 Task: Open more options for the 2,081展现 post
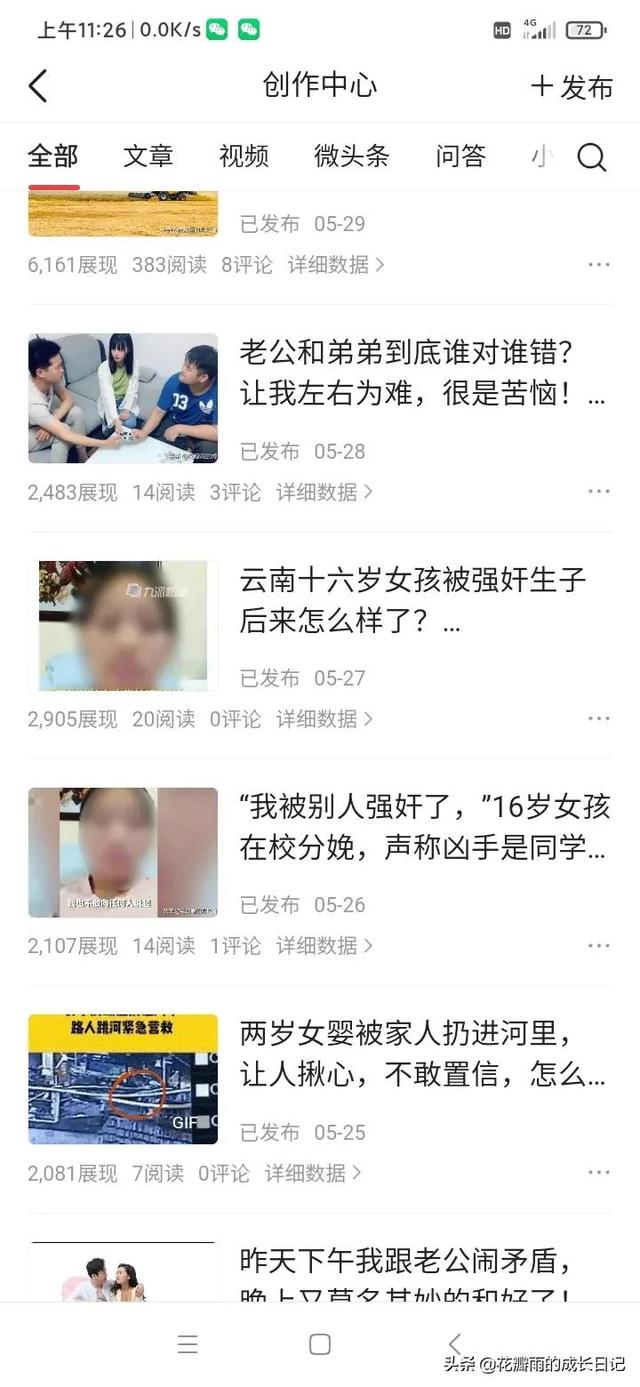click(x=599, y=1173)
